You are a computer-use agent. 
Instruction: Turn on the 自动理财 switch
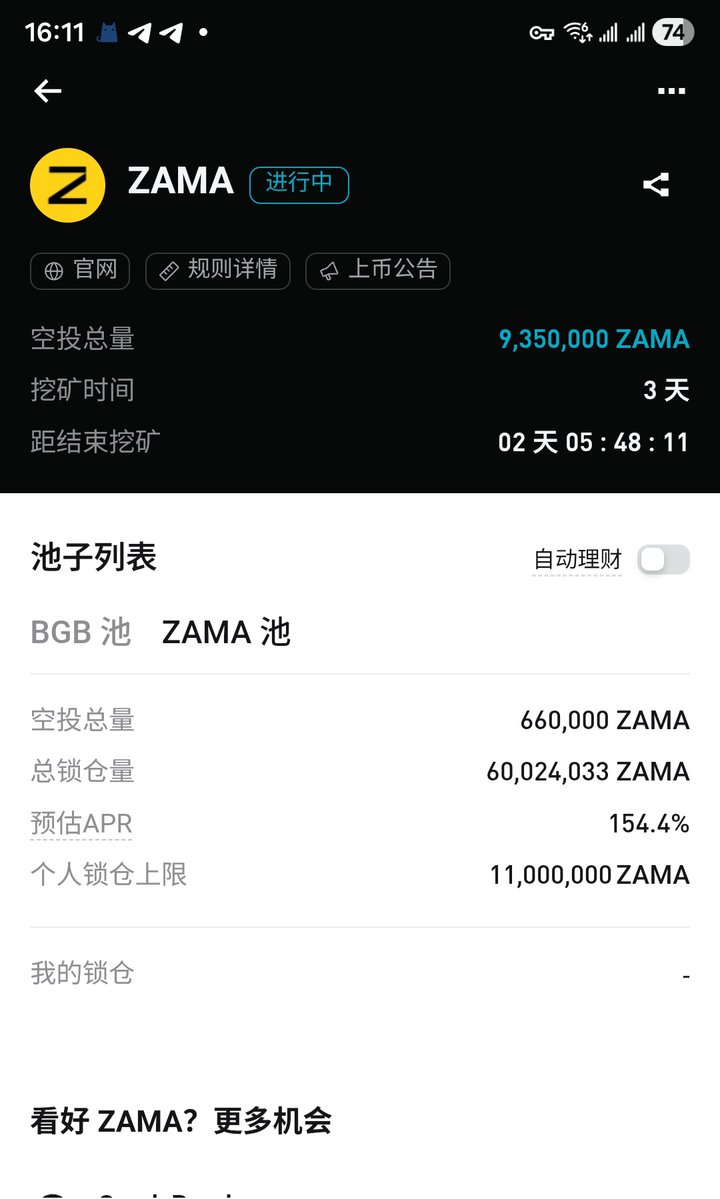pos(664,560)
